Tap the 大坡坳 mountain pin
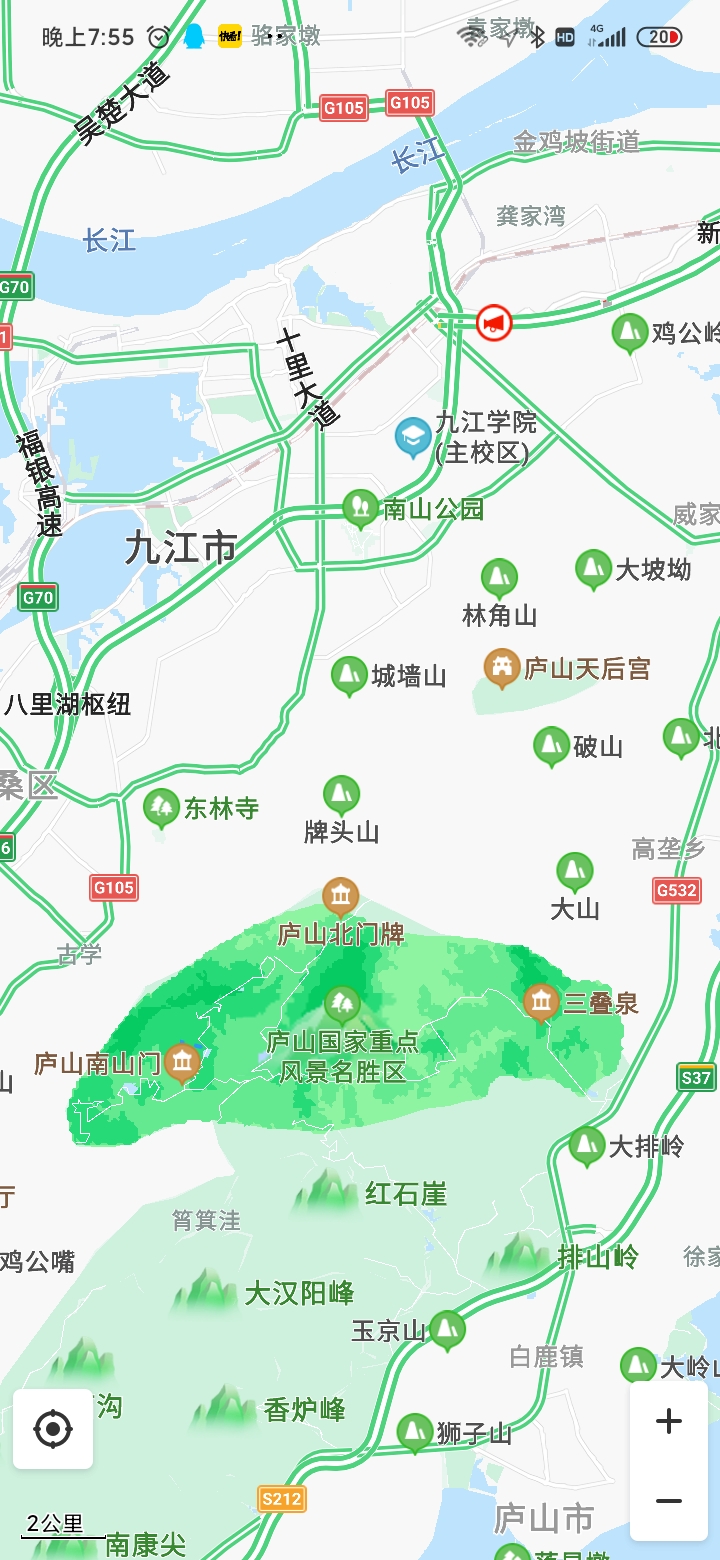The height and width of the screenshot is (1560, 720). (x=593, y=568)
